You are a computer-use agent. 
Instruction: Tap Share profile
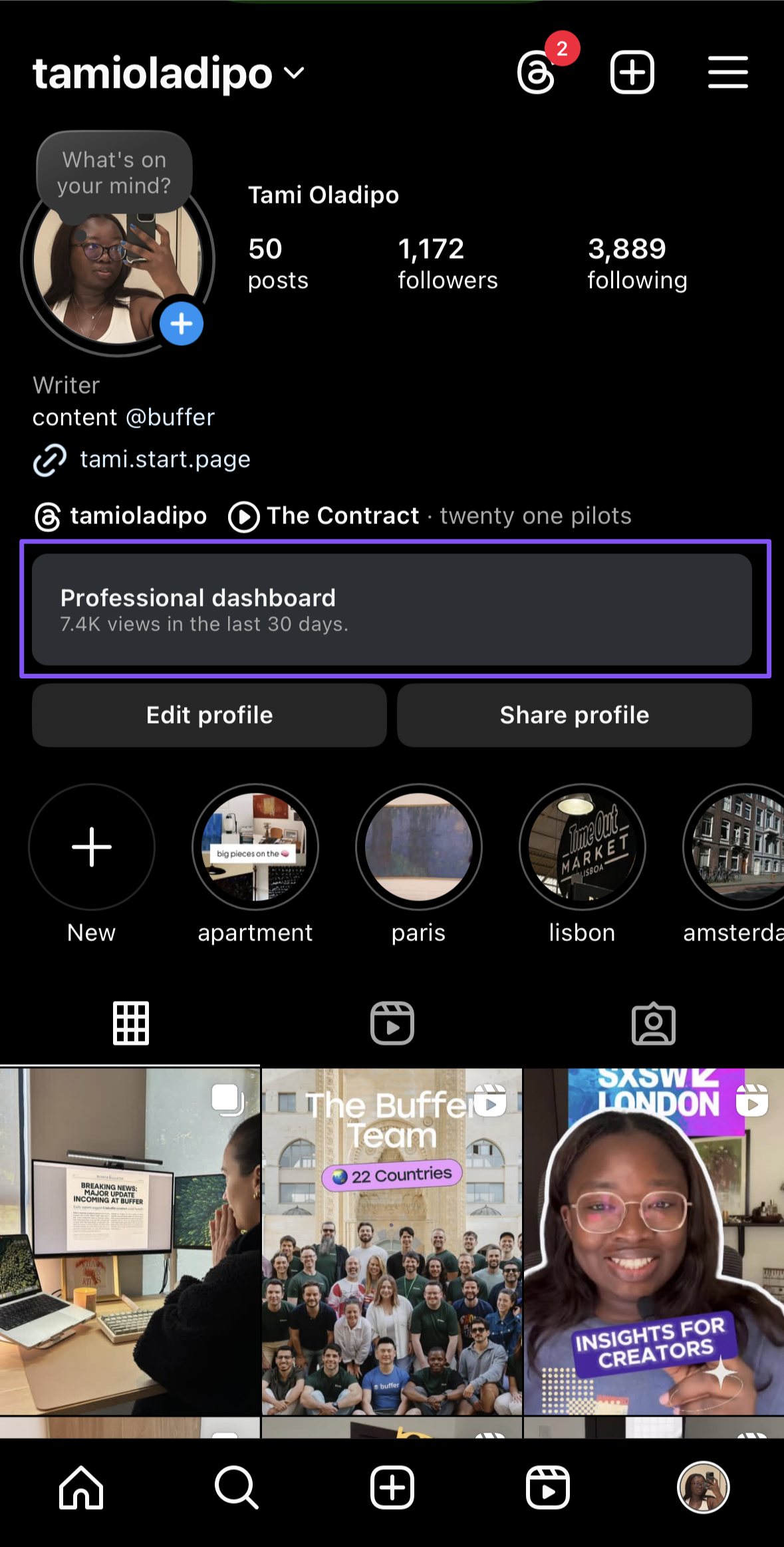[x=574, y=715]
